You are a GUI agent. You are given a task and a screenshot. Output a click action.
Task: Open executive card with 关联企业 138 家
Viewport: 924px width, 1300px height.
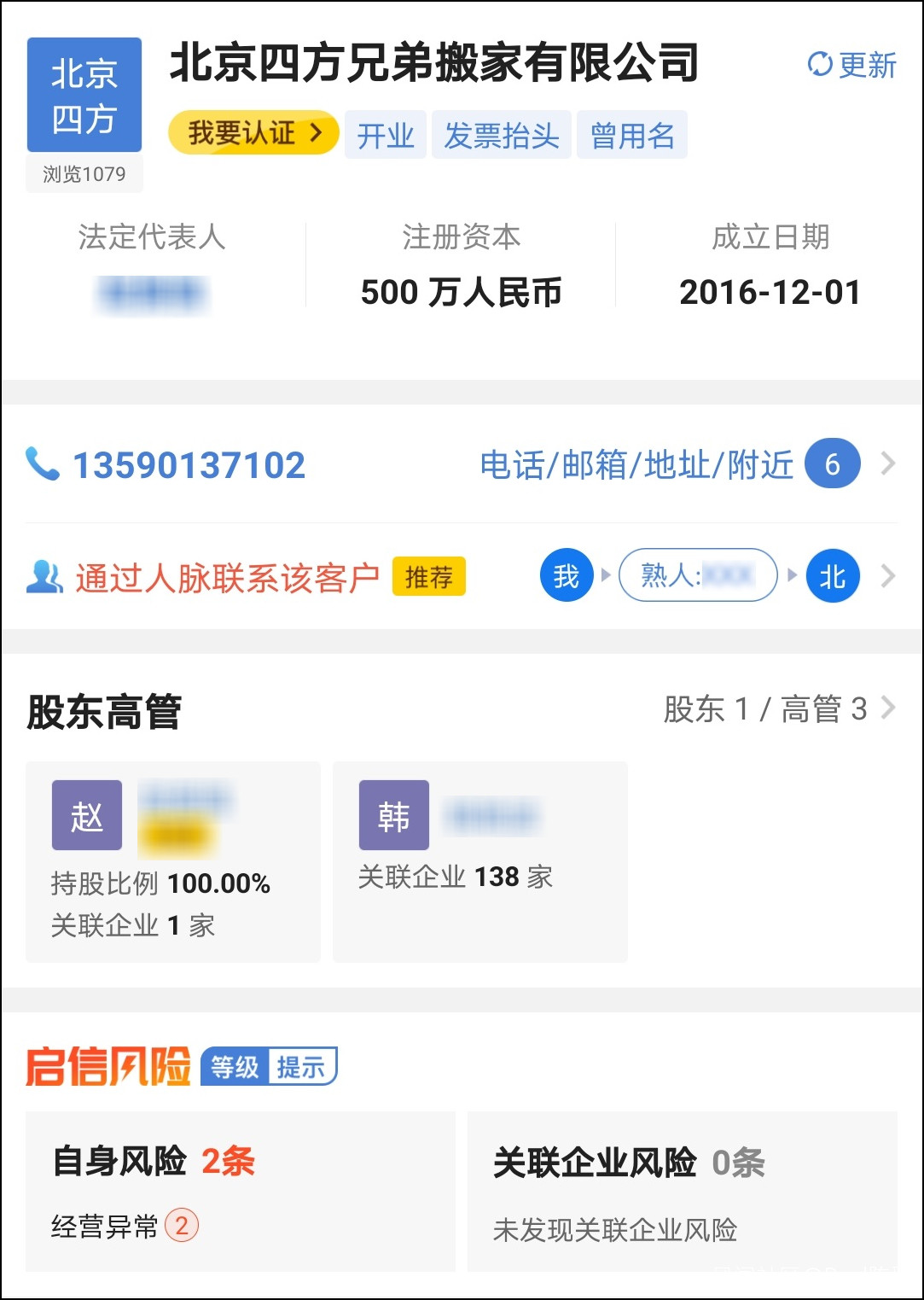pos(480,862)
